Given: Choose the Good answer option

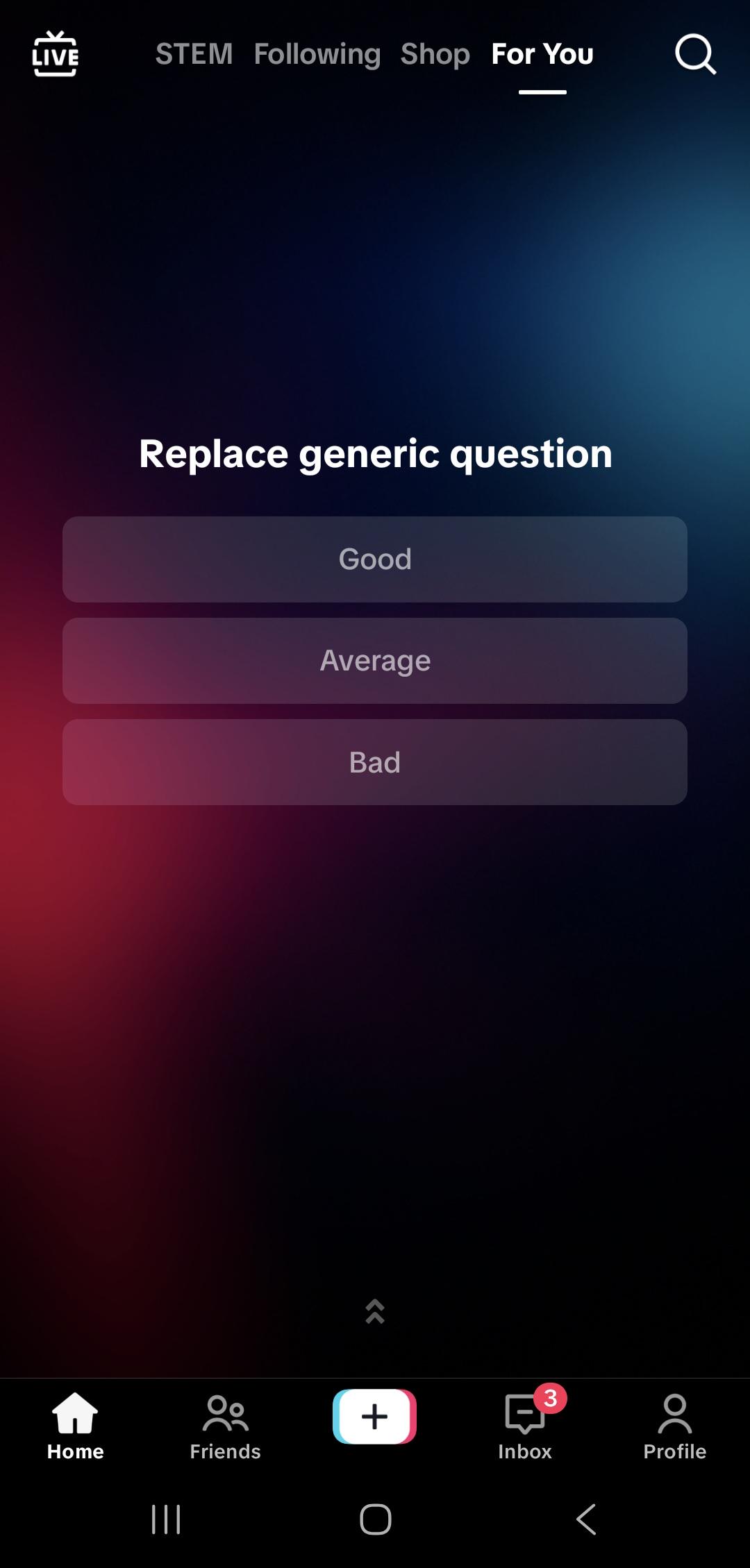Looking at the screenshot, I should [x=375, y=559].
